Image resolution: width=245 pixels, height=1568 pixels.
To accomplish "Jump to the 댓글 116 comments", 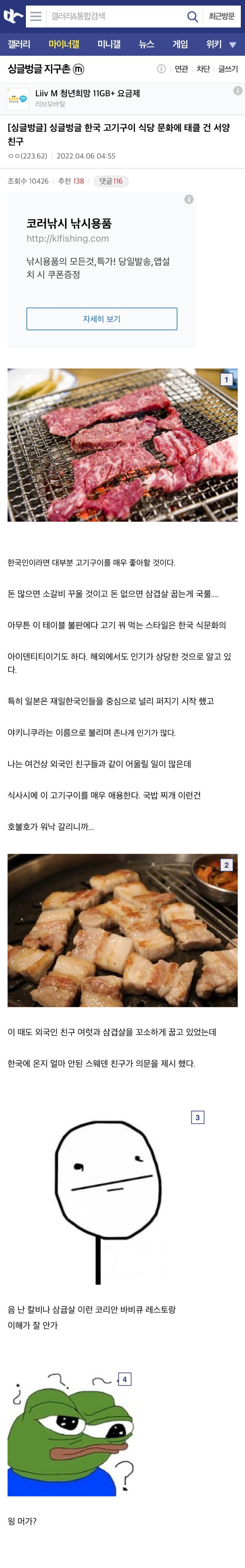I will 111,181.
